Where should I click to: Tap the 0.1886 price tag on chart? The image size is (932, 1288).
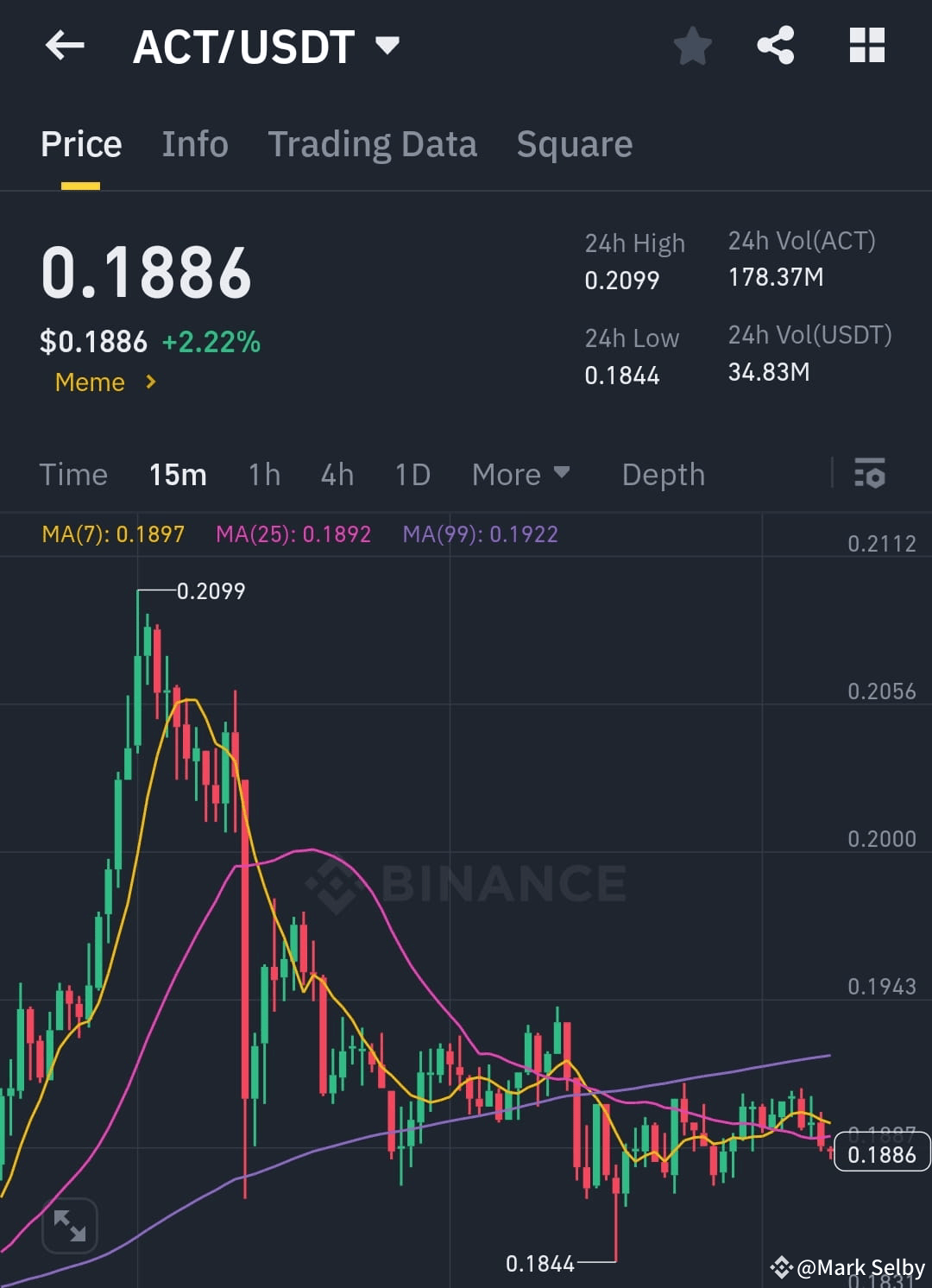pos(879,1153)
